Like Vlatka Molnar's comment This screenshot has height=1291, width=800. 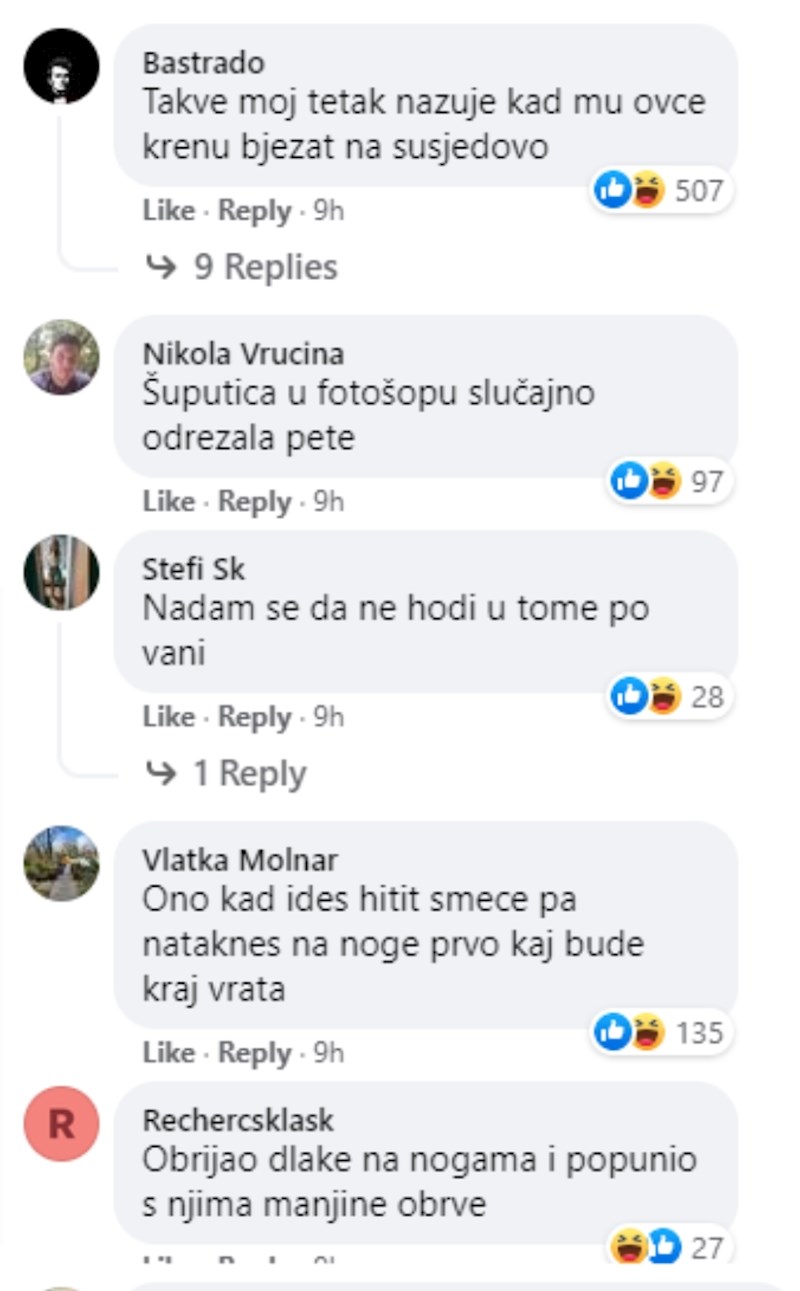coord(168,1053)
